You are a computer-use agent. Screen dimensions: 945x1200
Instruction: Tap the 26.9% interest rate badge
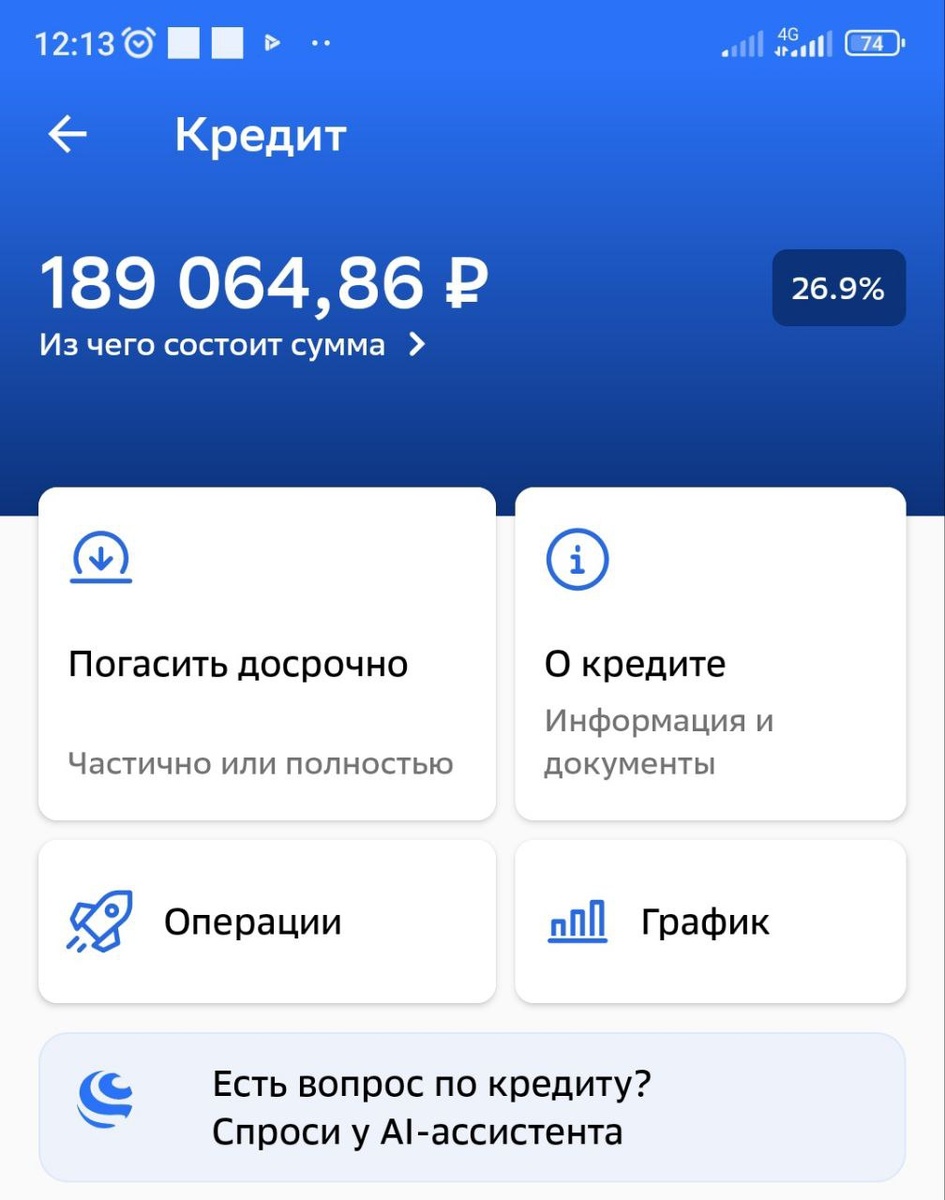point(838,288)
